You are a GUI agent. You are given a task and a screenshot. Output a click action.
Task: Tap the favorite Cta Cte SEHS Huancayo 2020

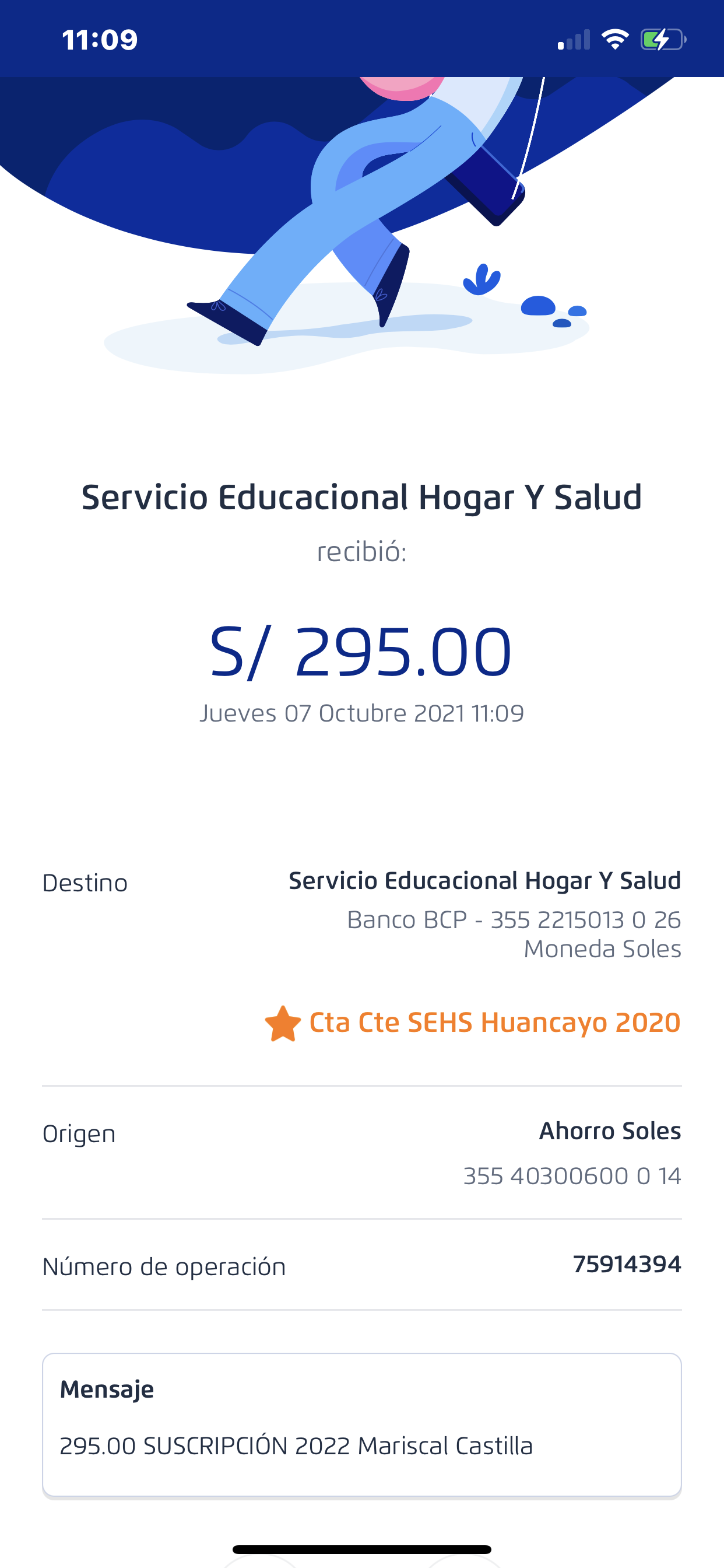473,1023
